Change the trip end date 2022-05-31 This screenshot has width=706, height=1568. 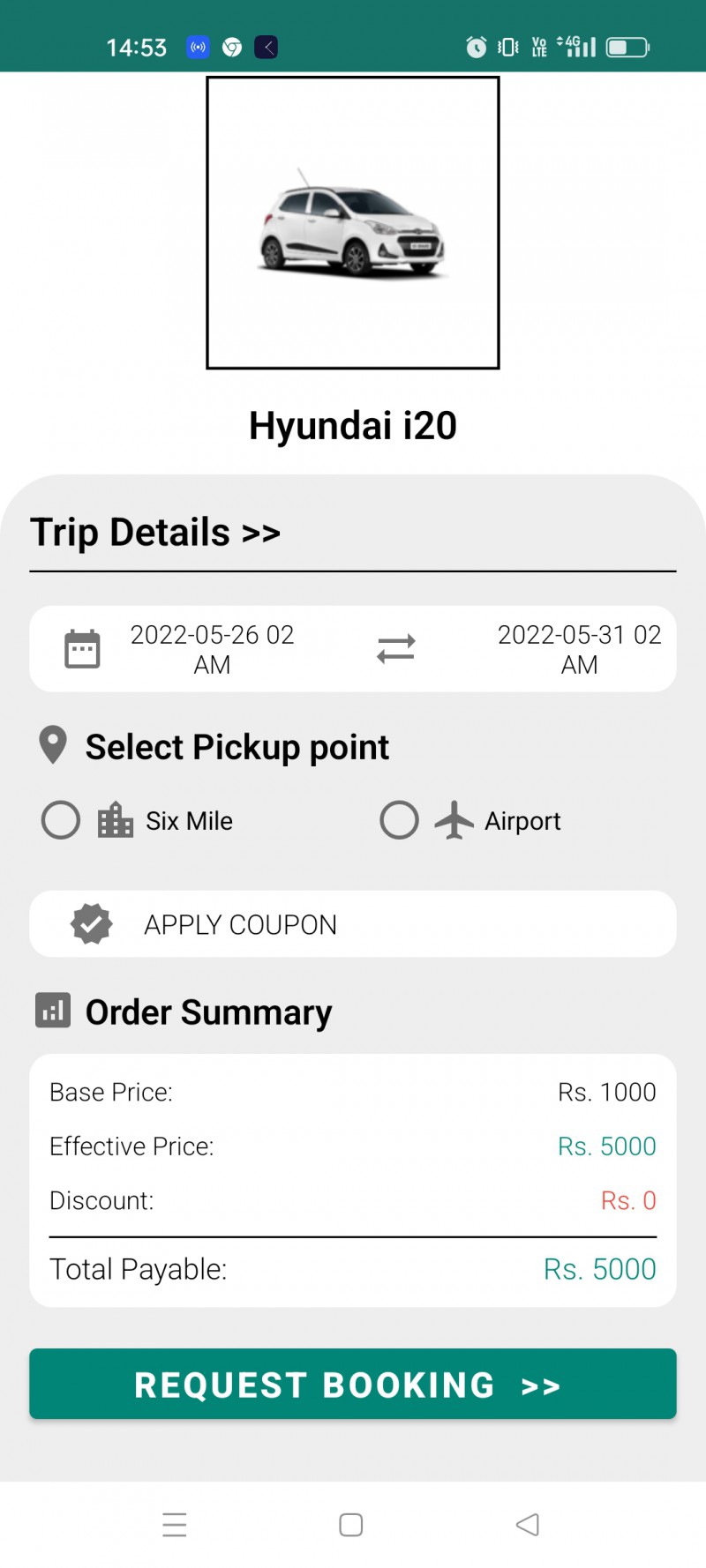(x=579, y=649)
